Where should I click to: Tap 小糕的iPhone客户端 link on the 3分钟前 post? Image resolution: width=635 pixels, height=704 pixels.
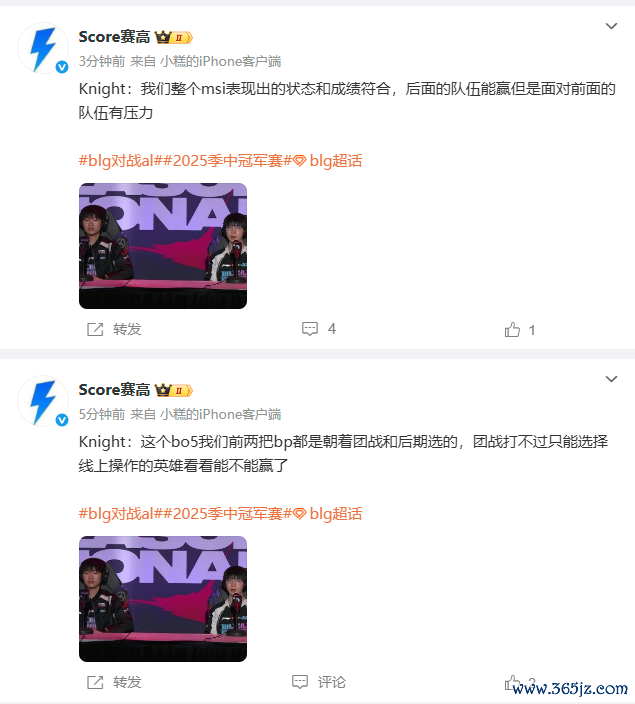tap(221, 61)
